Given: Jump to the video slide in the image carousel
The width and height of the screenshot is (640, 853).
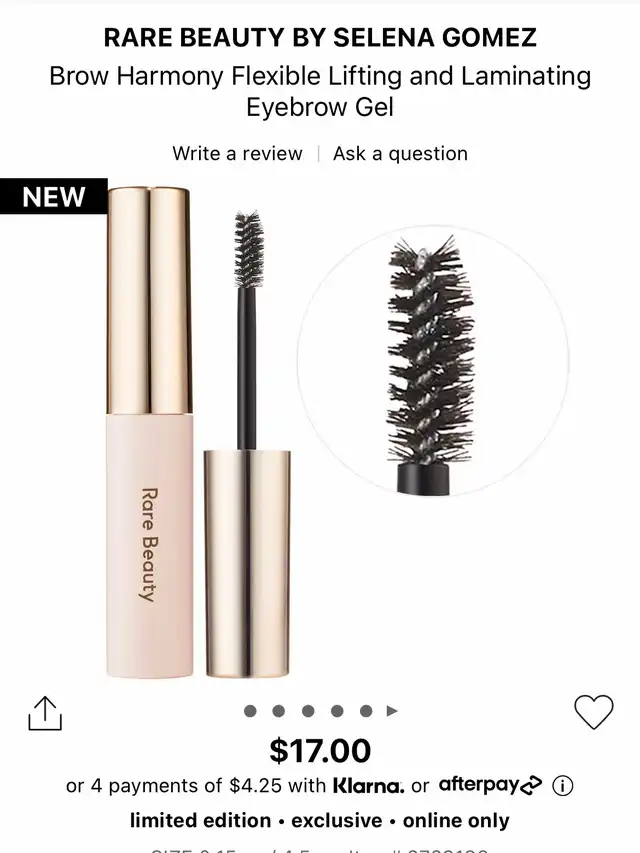Looking at the screenshot, I should 393,711.
